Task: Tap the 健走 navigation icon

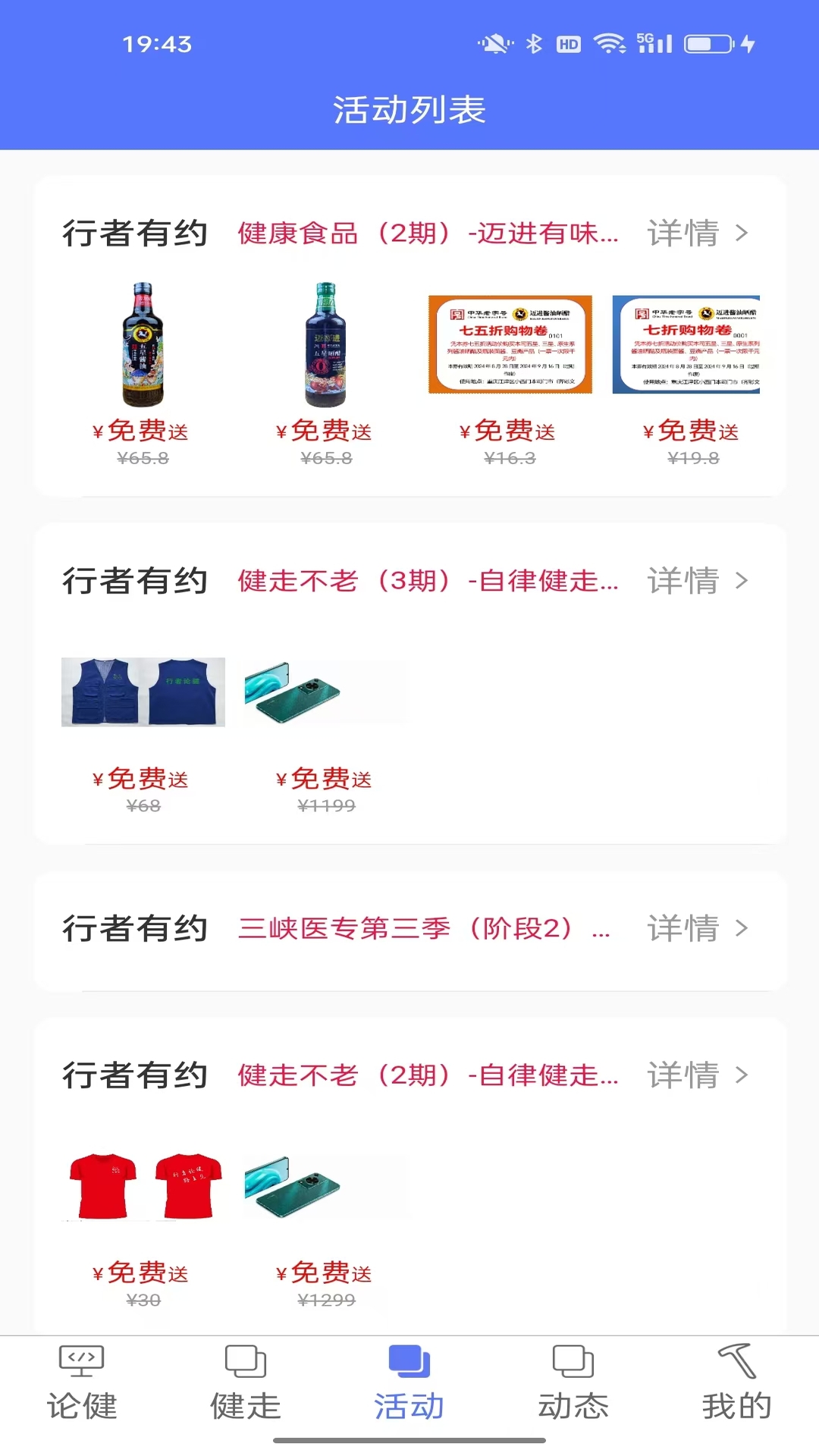Action: [x=244, y=1361]
